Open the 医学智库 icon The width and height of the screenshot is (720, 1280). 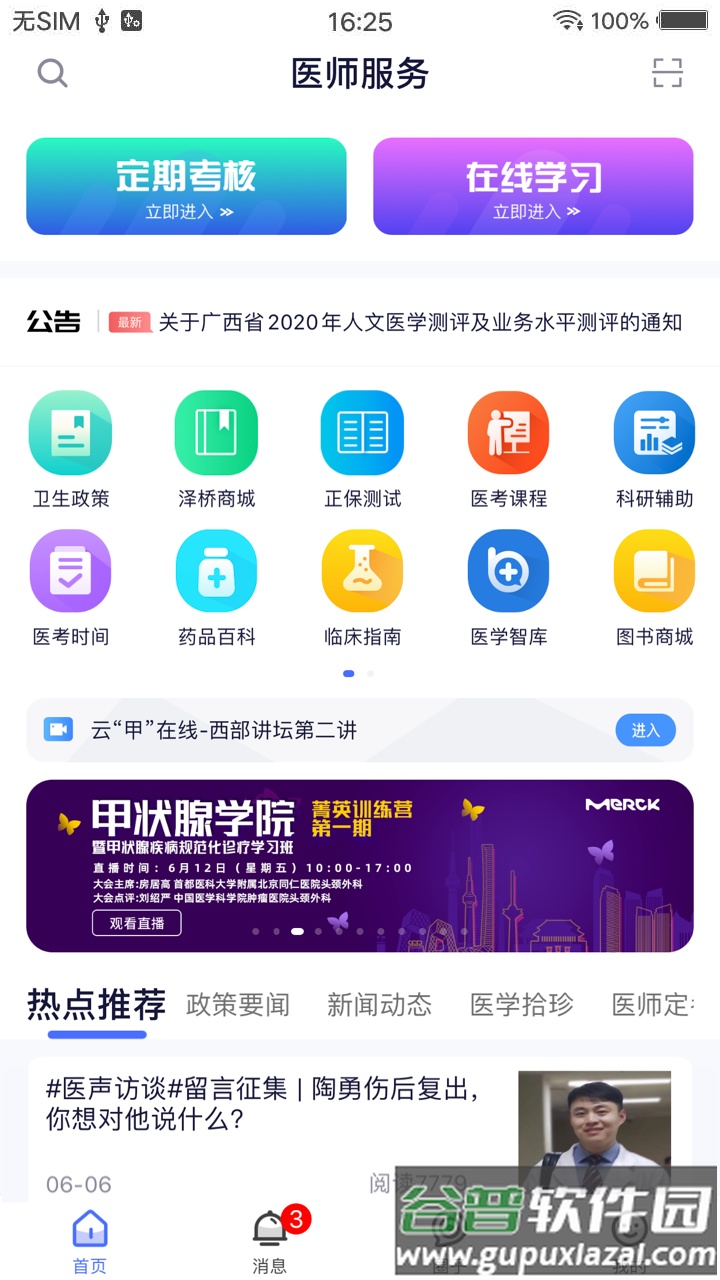coord(508,570)
